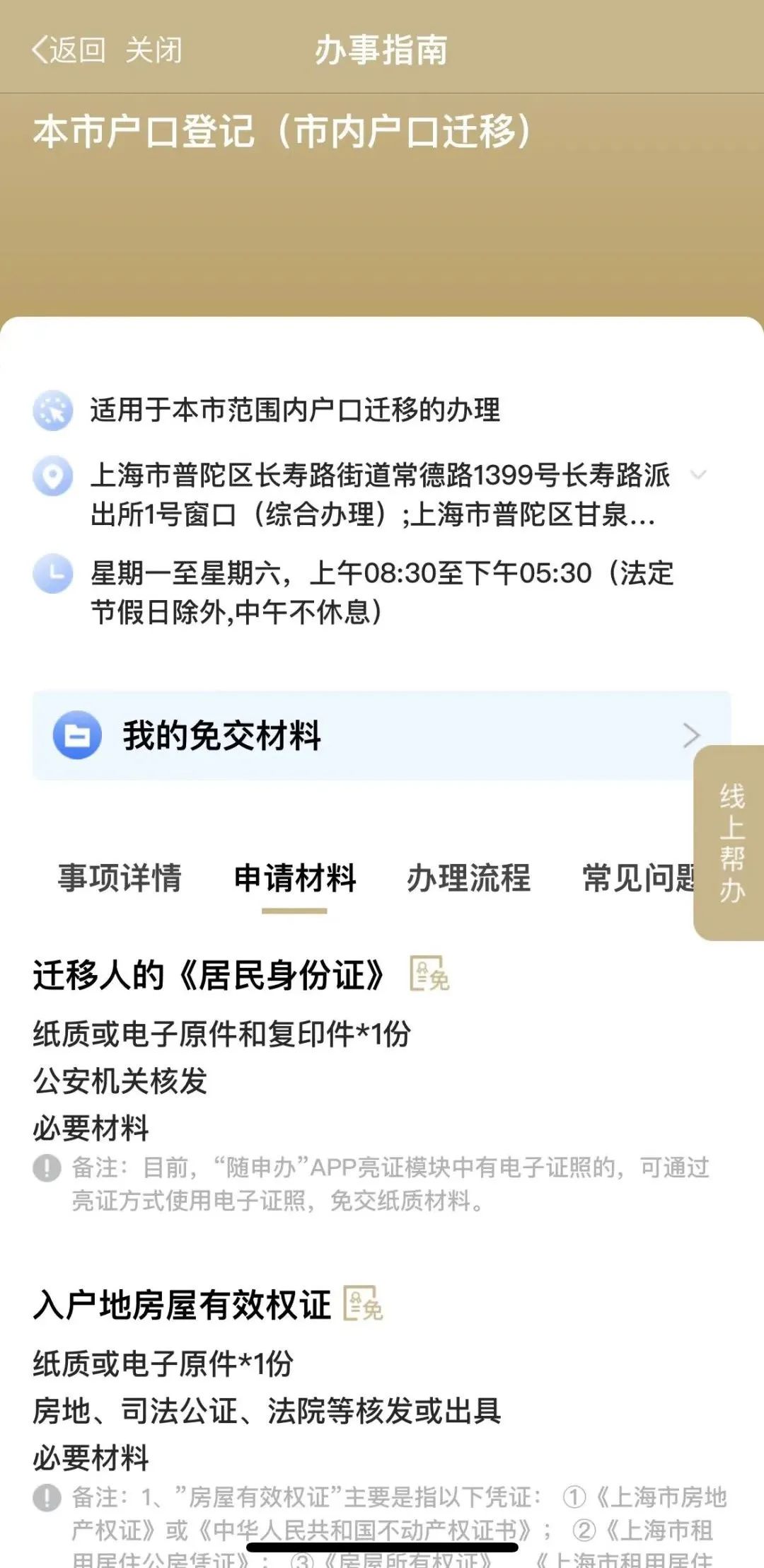Tap the page title 办事指南

tap(382, 51)
